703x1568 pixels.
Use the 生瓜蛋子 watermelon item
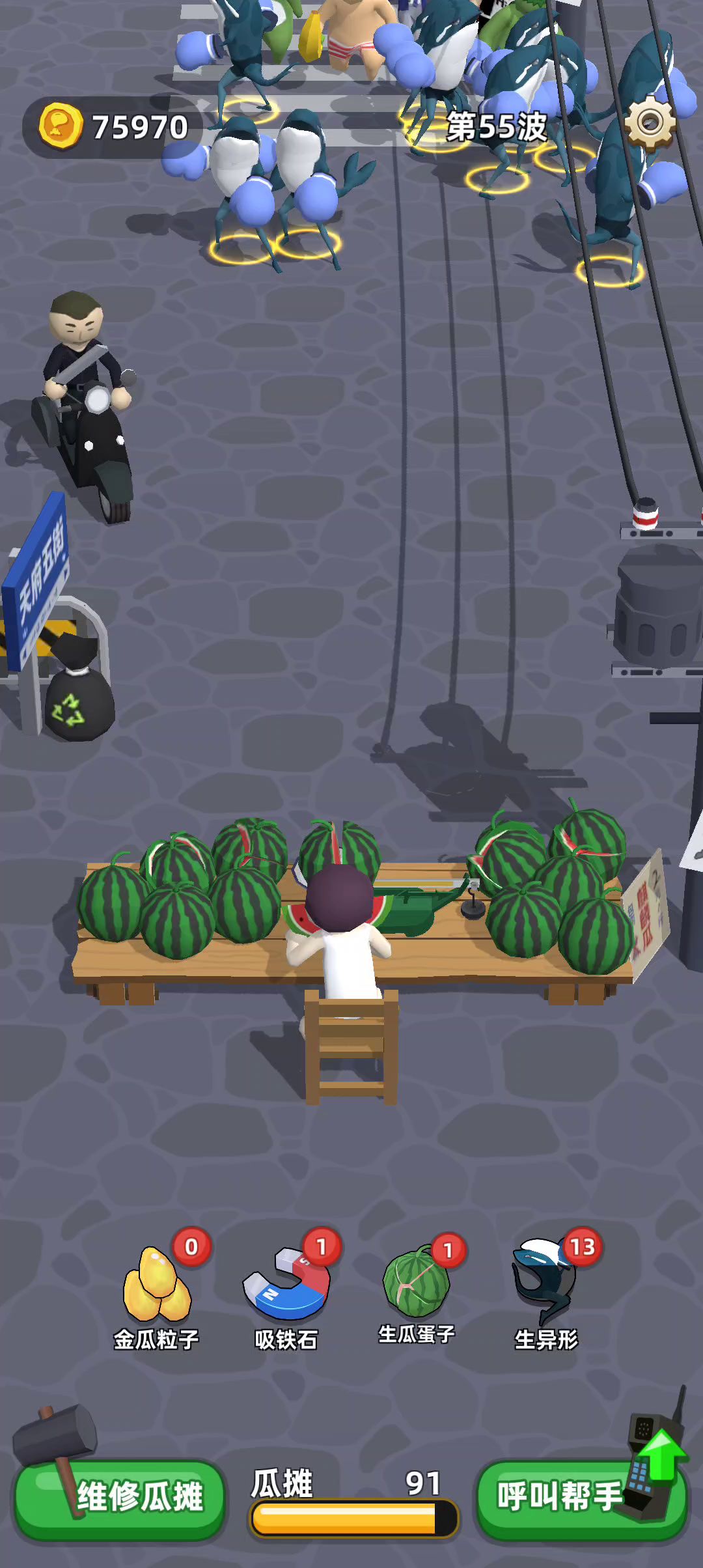417,1286
